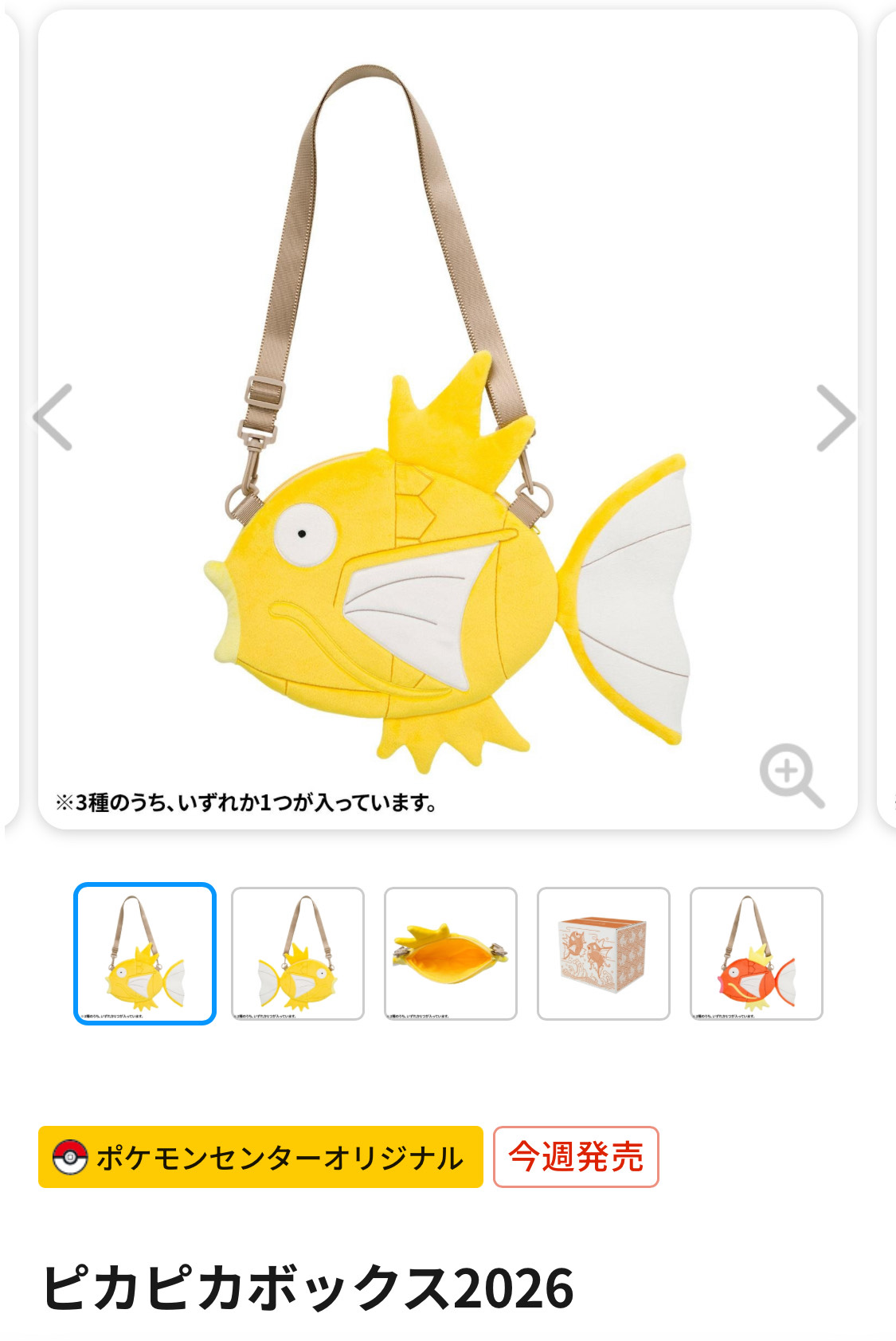Viewport: 896px width, 1341px height.
Task: Select the first yellow Magikarp bag thumbnail
Action: (x=145, y=953)
